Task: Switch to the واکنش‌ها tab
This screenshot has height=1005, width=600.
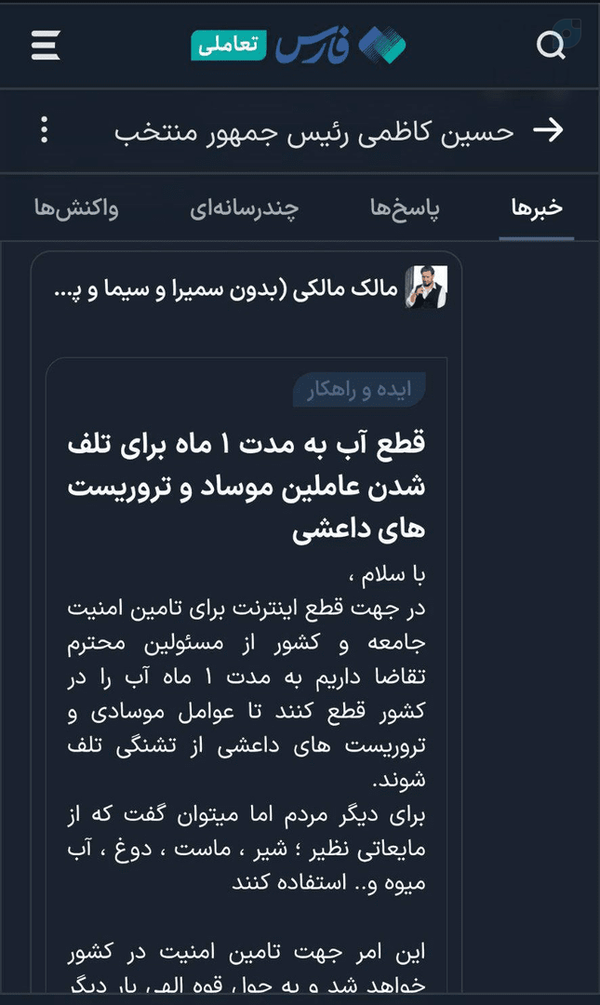Action: click(76, 208)
